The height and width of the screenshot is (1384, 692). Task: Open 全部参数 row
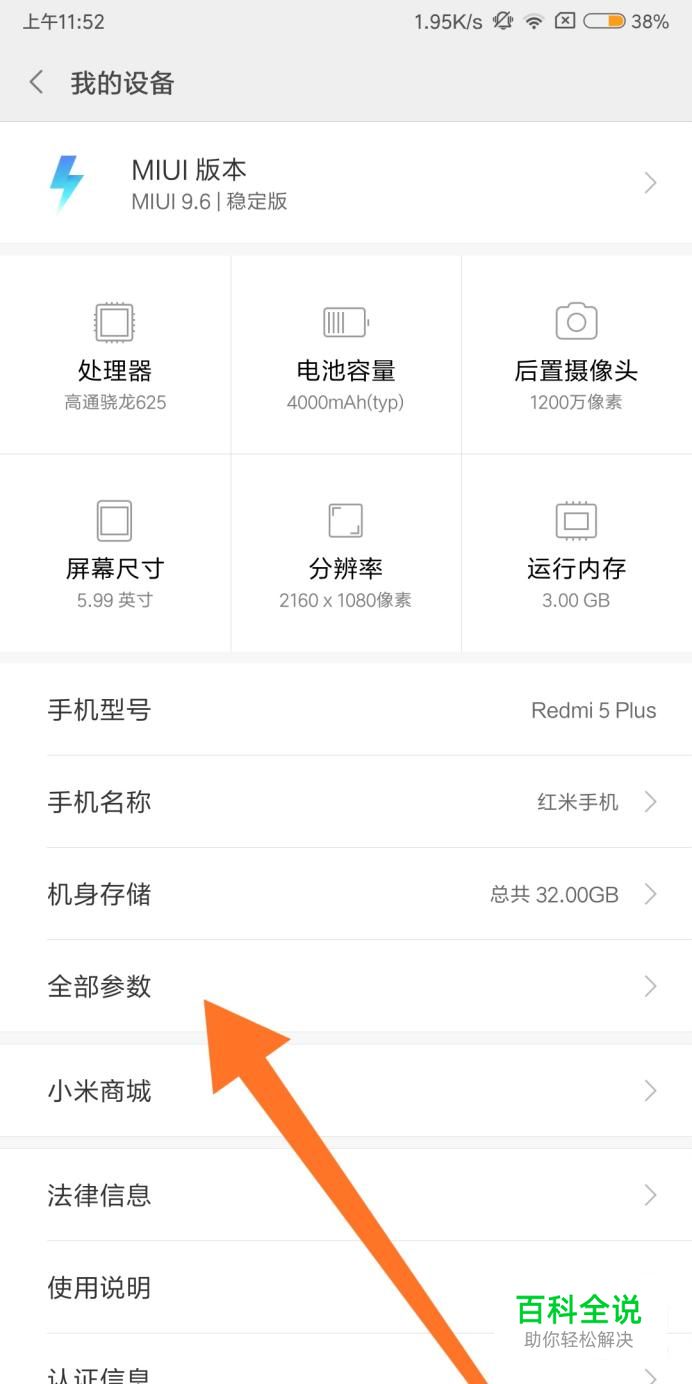point(346,986)
